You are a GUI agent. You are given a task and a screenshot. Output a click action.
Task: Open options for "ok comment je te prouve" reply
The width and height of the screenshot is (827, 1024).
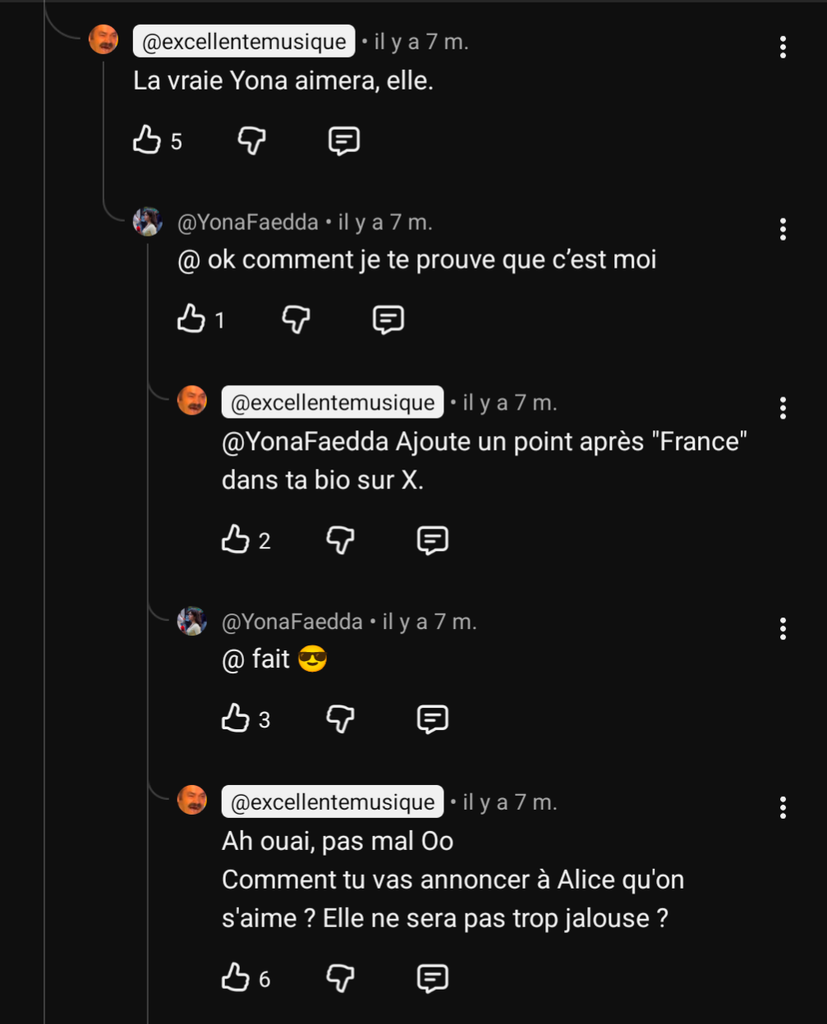tap(783, 229)
